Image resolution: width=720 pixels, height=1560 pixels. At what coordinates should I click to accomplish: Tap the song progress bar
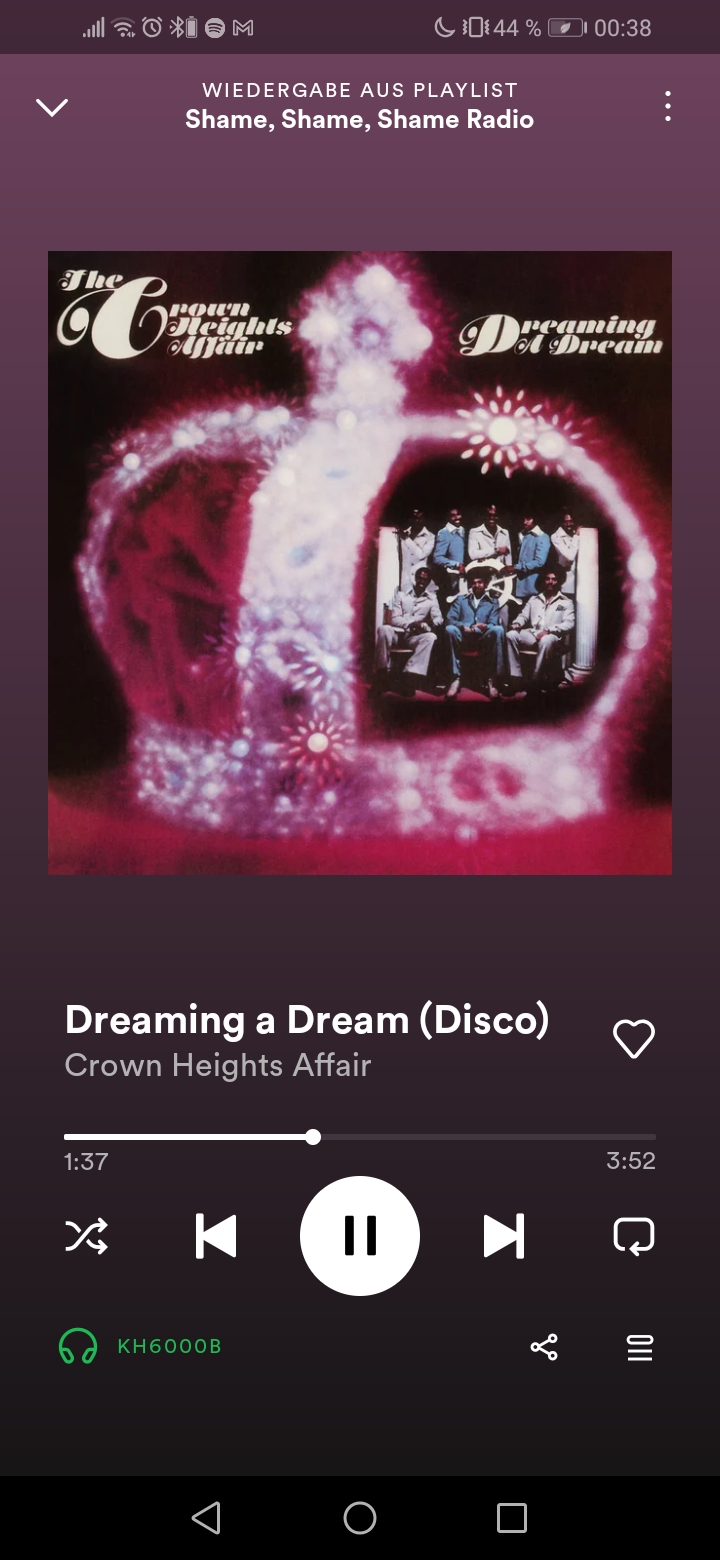click(x=360, y=1137)
